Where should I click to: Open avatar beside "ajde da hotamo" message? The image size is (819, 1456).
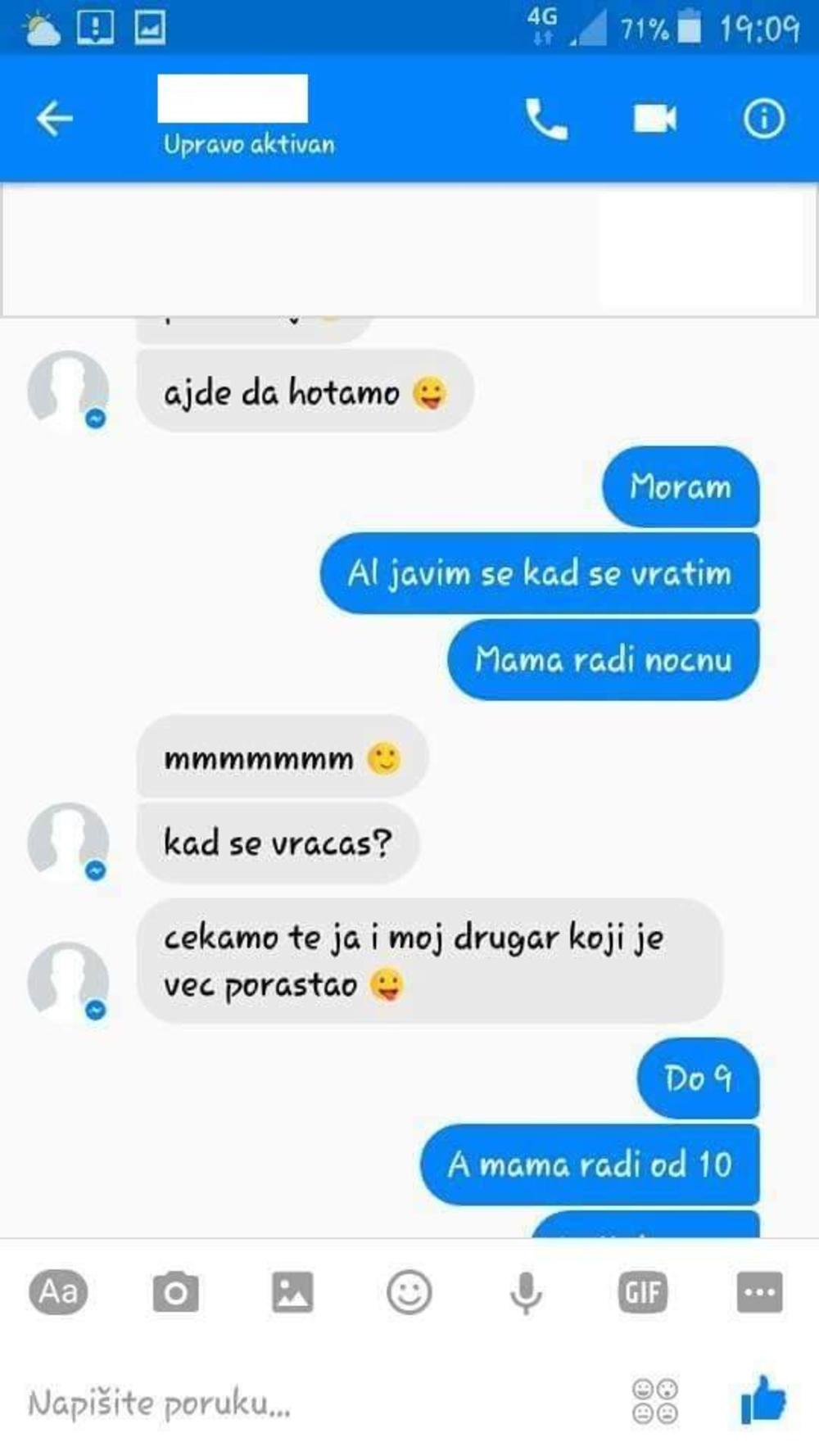click(x=68, y=391)
